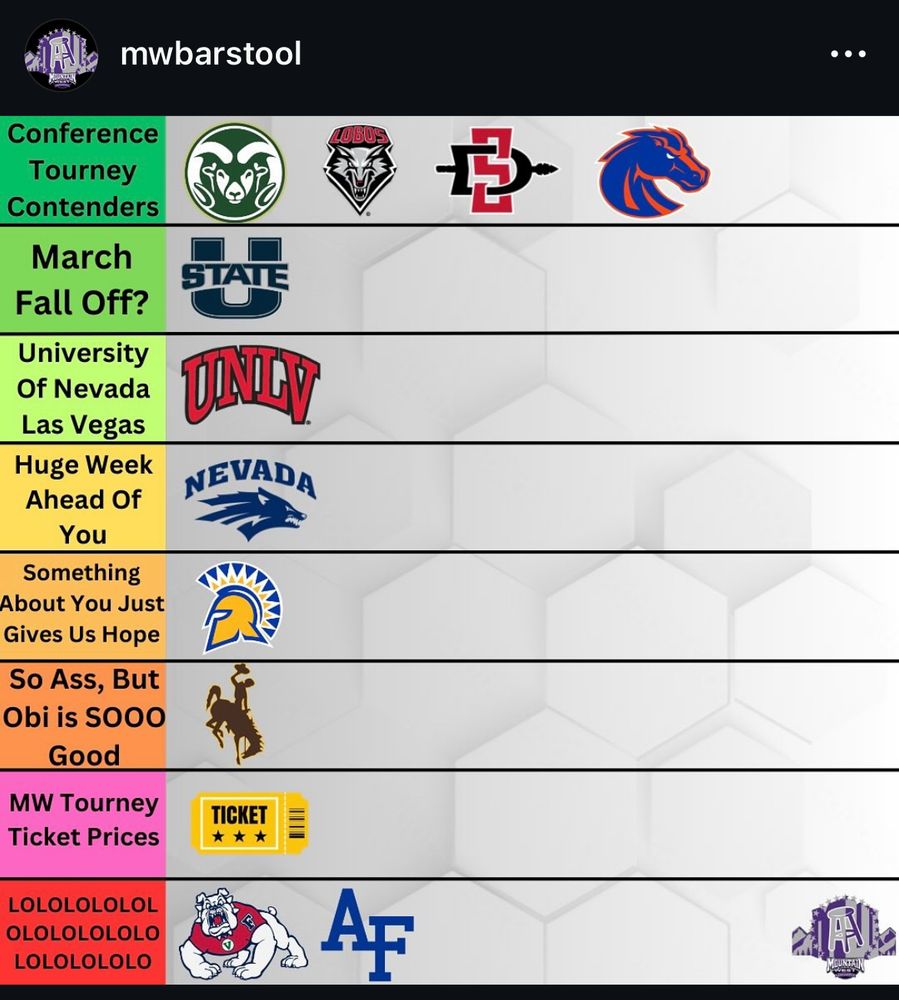Tap the tier list post image
Image resolution: width=899 pixels, height=1000 pixels.
[x=450, y=550]
